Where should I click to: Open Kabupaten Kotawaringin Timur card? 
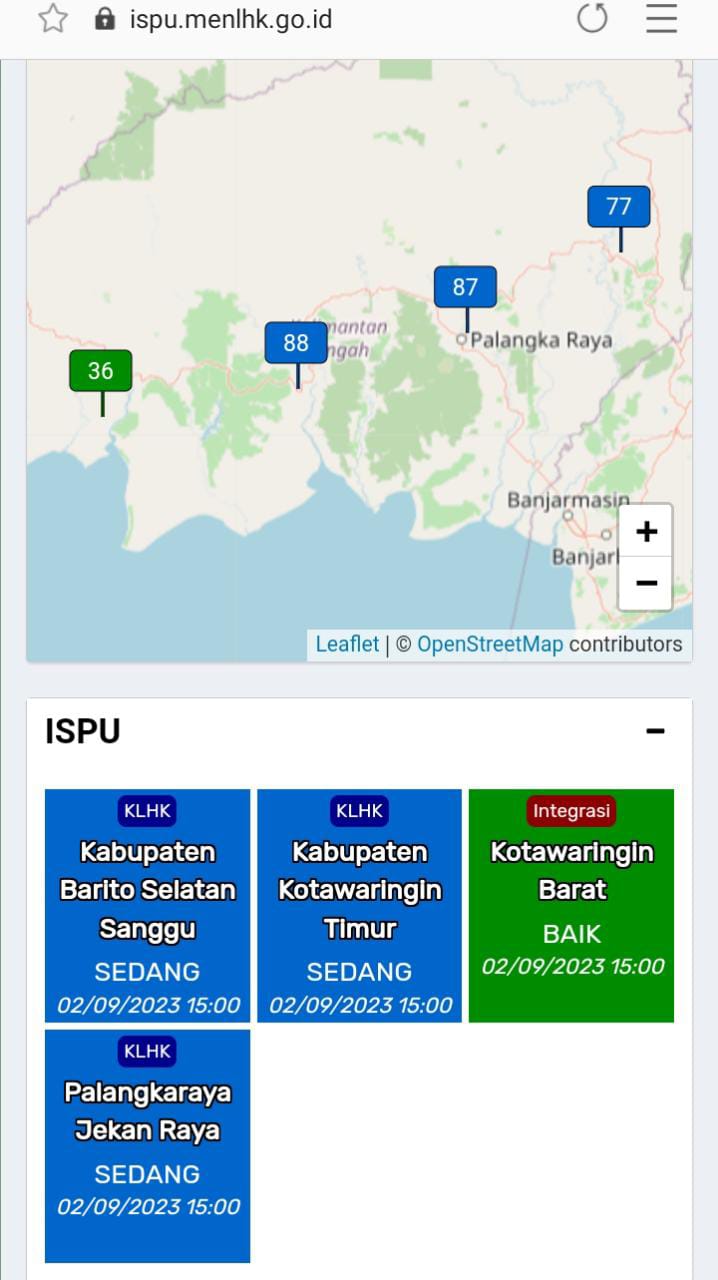(x=360, y=905)
